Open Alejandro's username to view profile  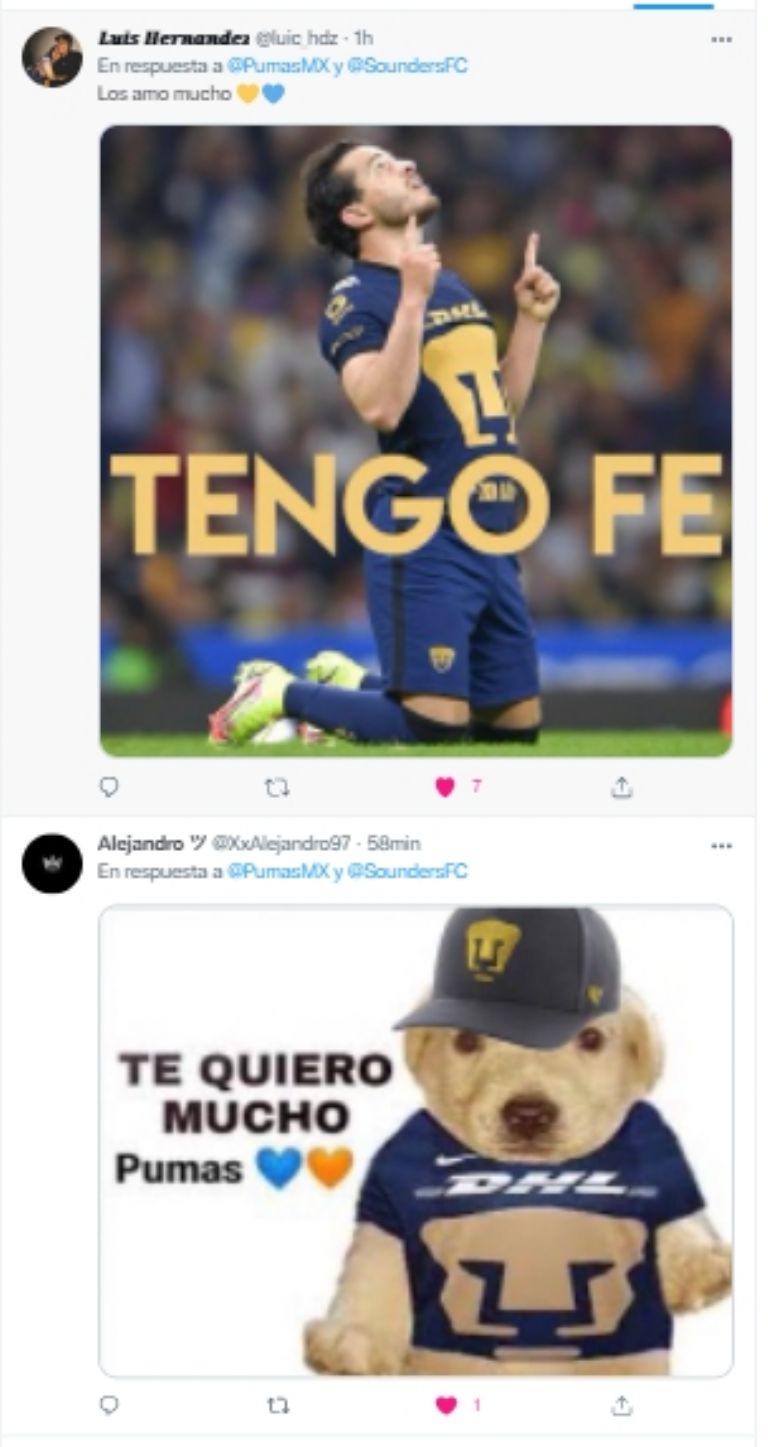140,843
